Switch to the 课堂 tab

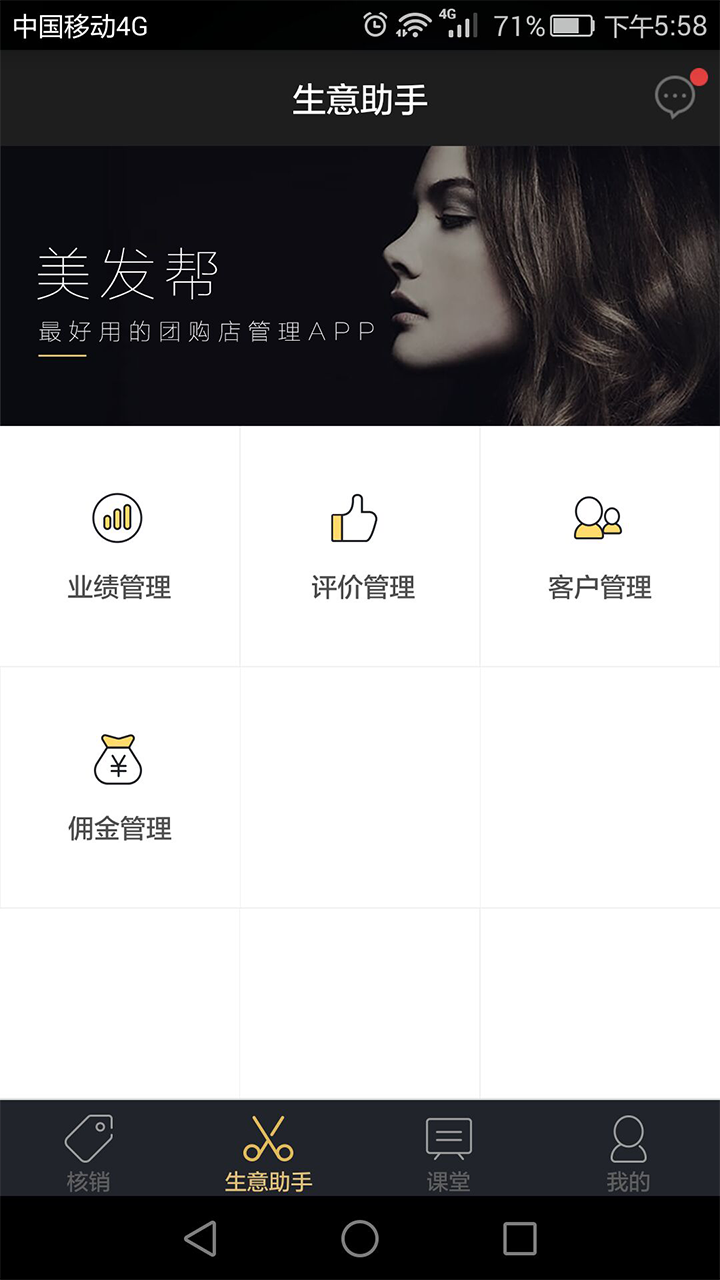tap(448, 1153)
